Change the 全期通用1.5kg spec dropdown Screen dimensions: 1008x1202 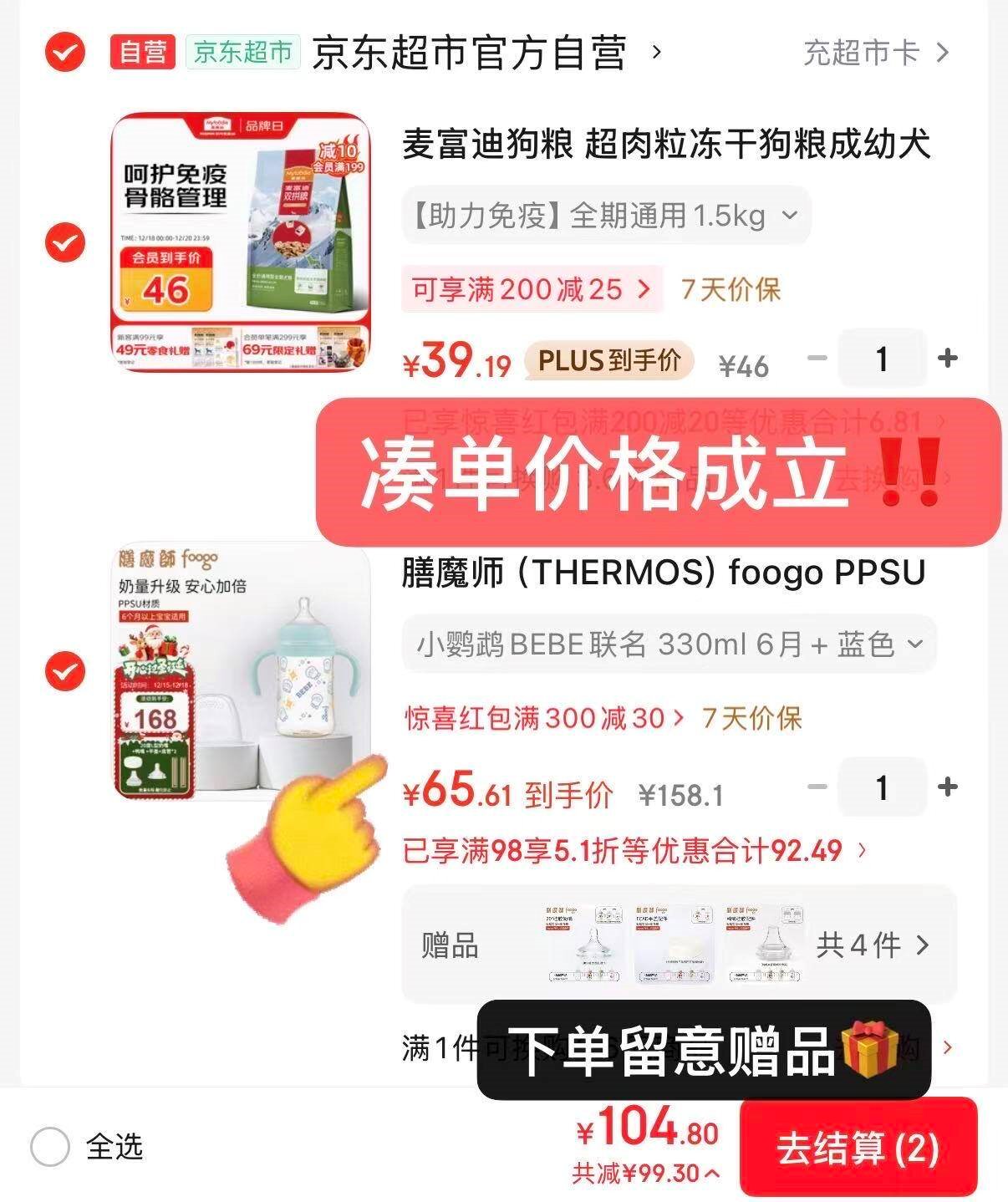coord(605,216)
